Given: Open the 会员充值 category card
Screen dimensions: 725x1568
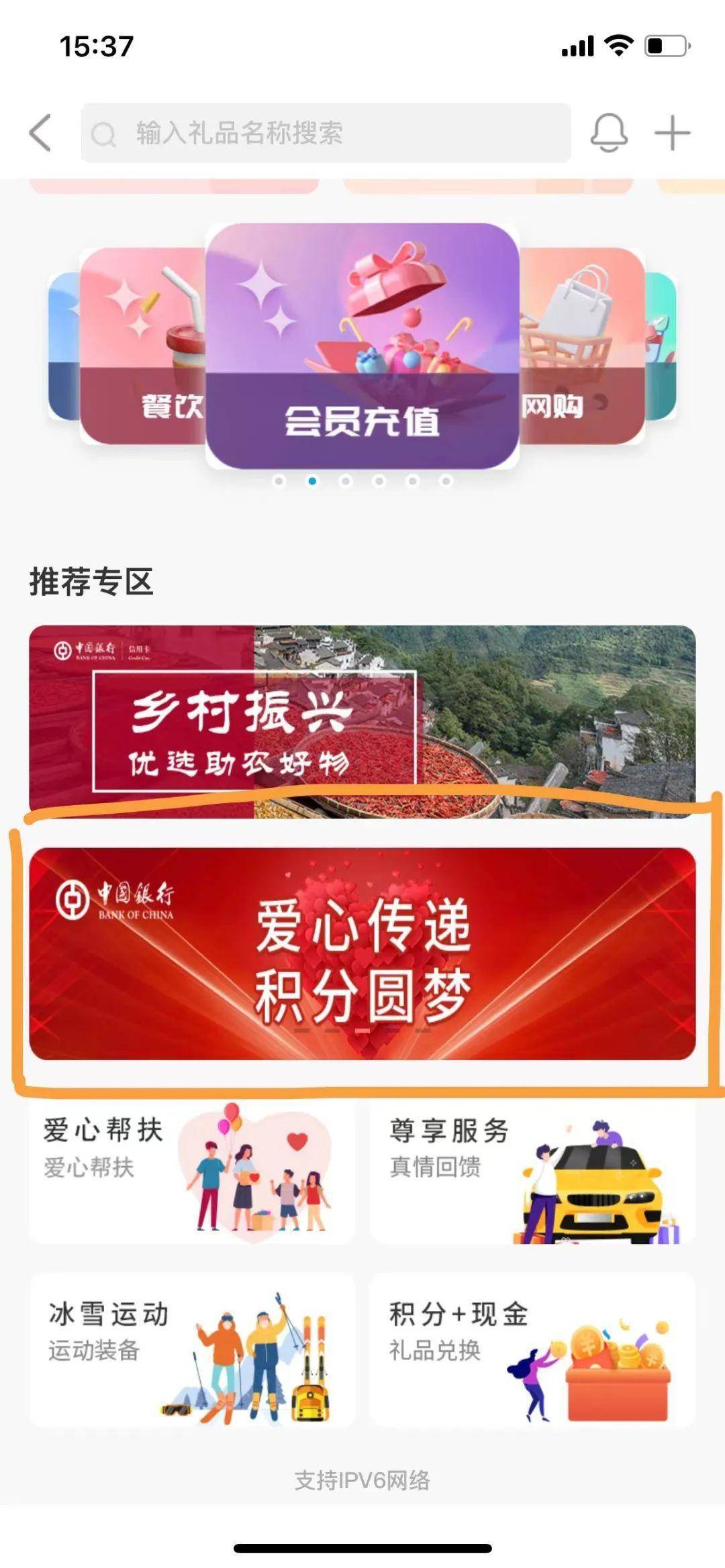Looking at the screenshot, I should tap(362, 346).
